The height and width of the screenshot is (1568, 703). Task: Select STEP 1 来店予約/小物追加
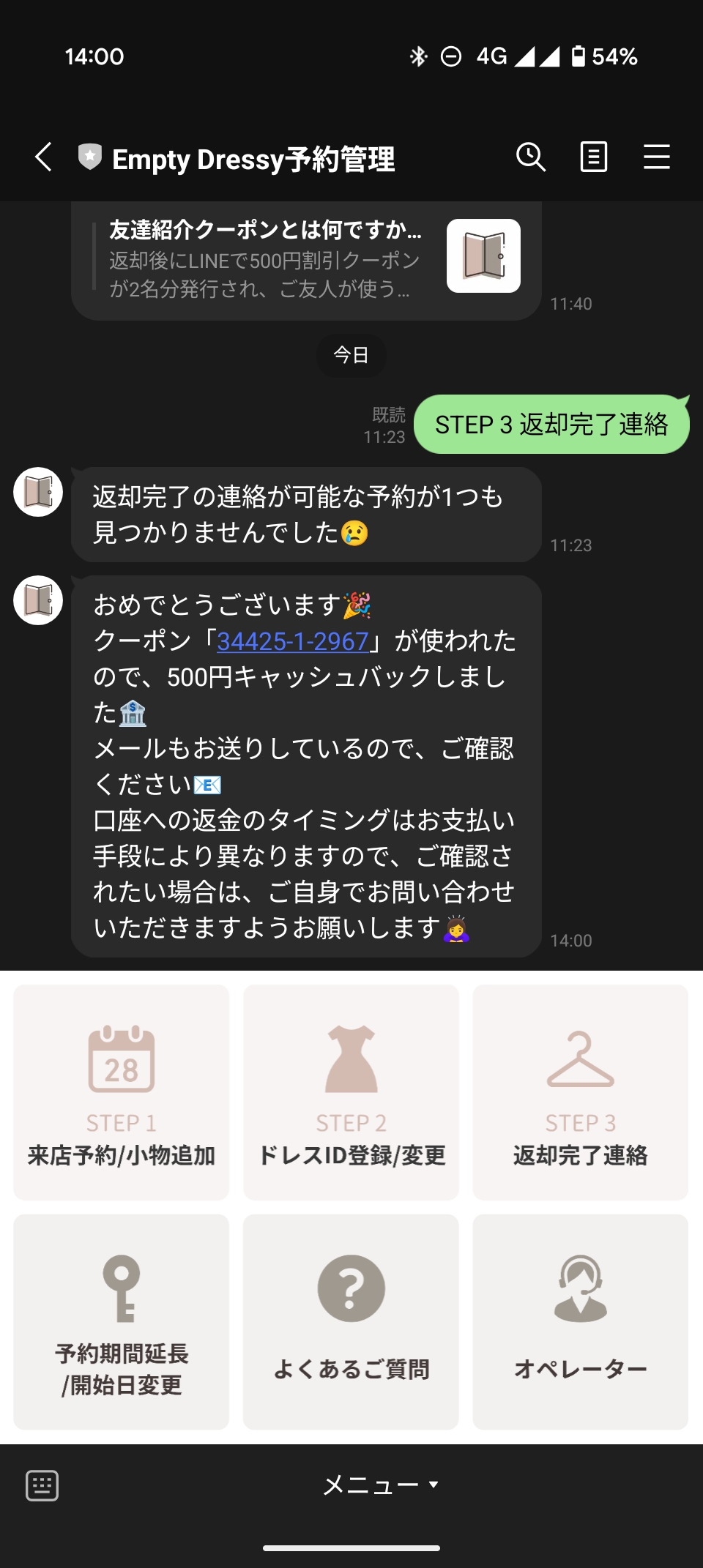[x=122, y=1092]
